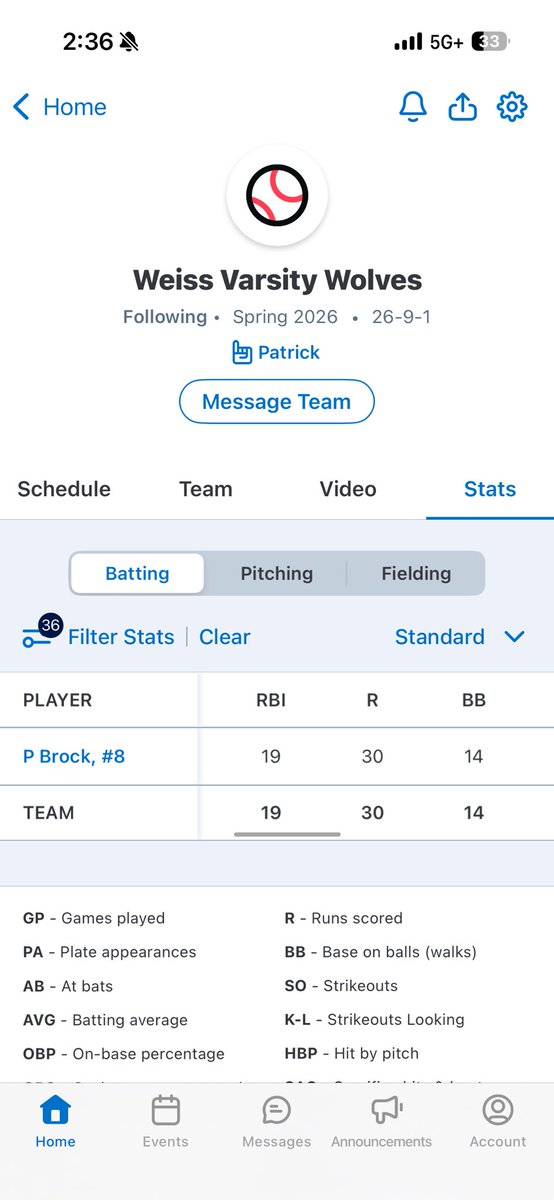
Task: Switch to the Video tab
Action: tap(348, 489)
